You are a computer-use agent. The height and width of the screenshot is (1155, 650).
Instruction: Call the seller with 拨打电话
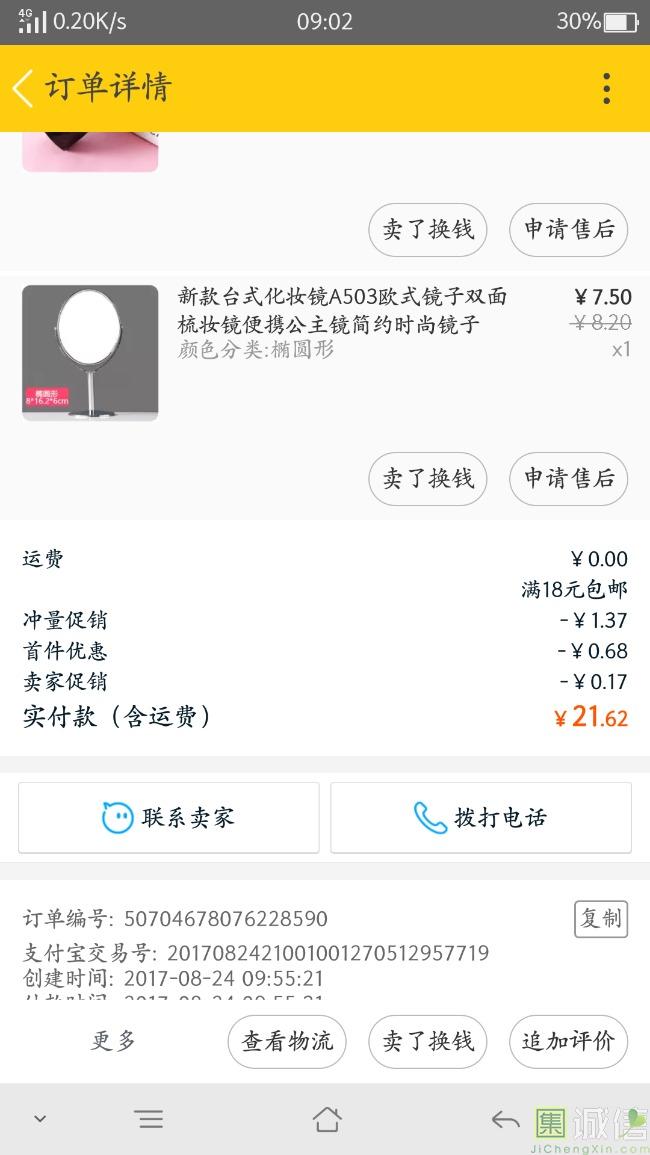point(481,818)
